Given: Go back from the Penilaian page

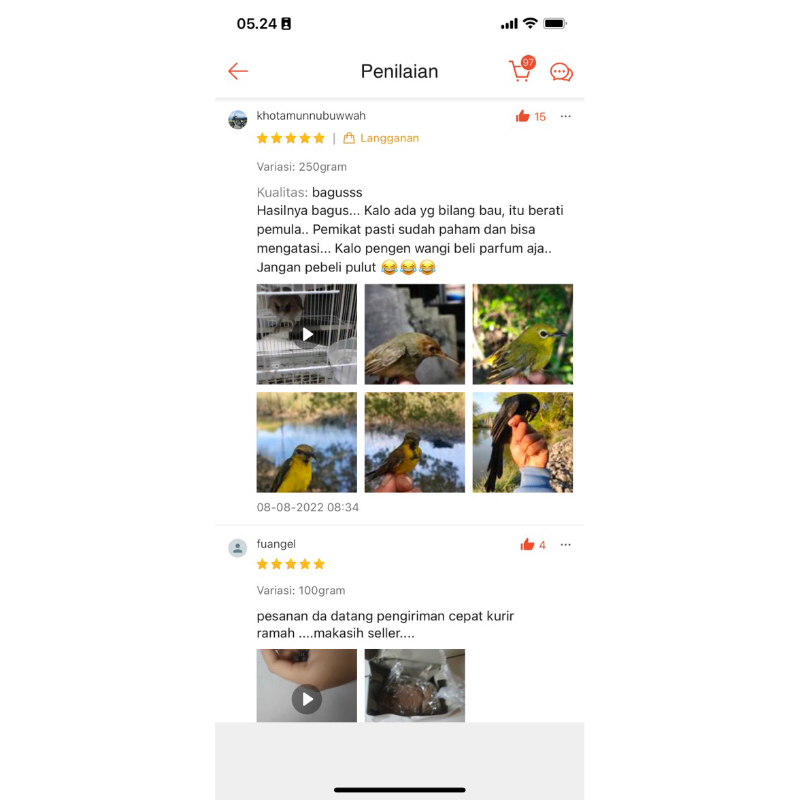Looking at the screenshot, I should [x=237, y=71].
